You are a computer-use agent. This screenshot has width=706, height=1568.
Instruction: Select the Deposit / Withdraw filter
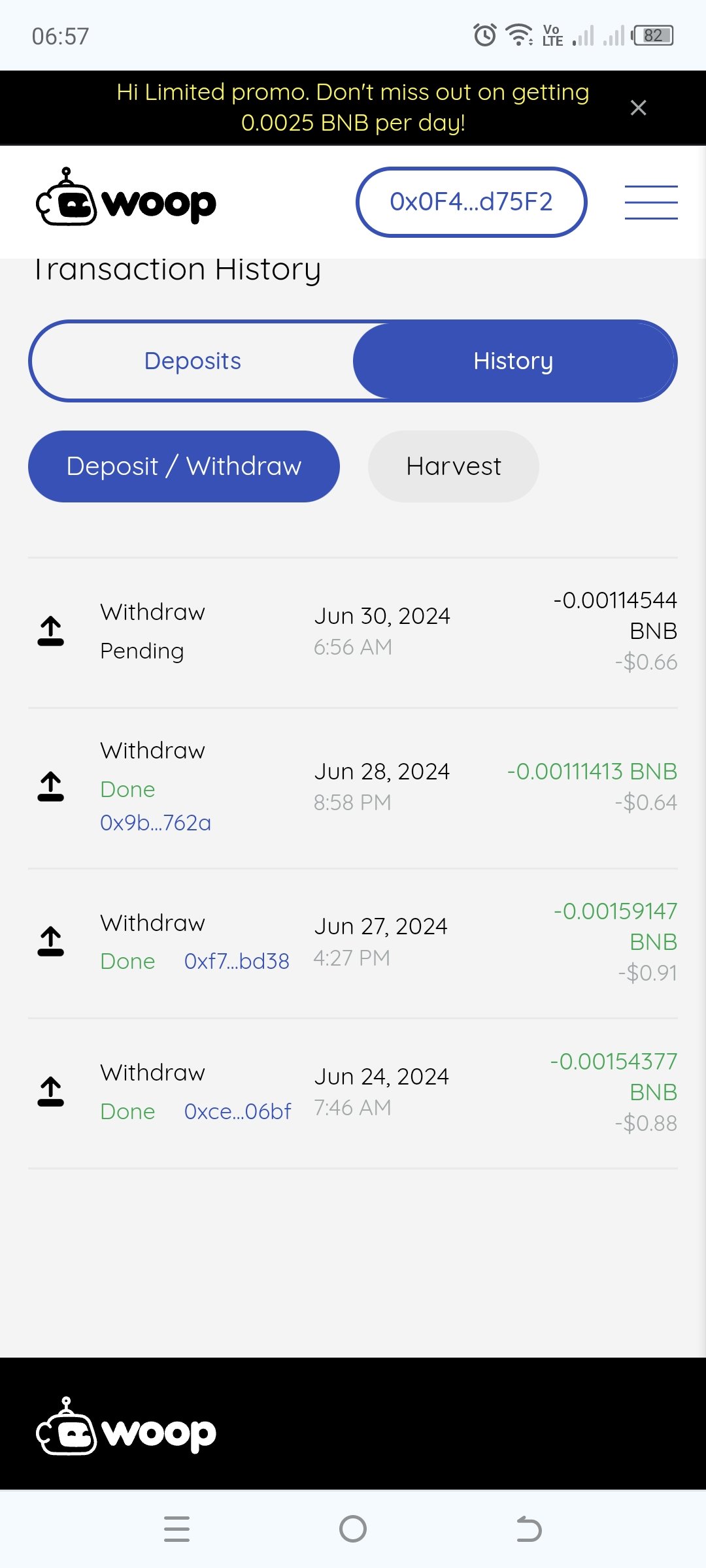184,466
